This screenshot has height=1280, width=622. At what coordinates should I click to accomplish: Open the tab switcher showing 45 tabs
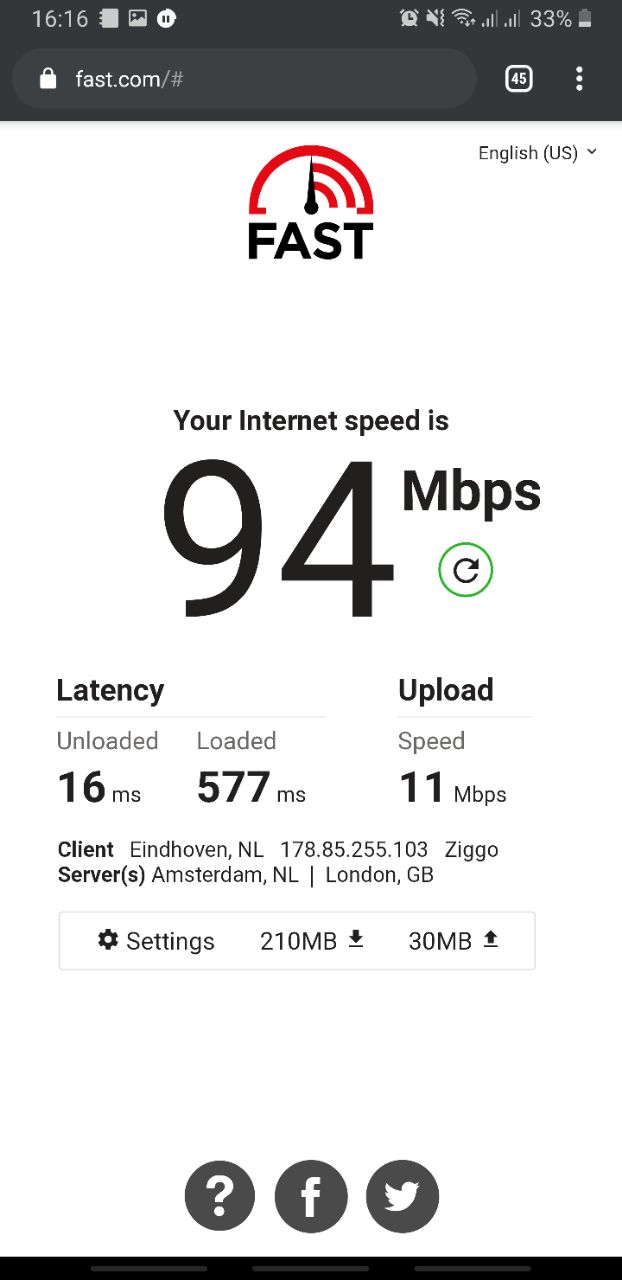pyautogui.click(x=519, y=79)
